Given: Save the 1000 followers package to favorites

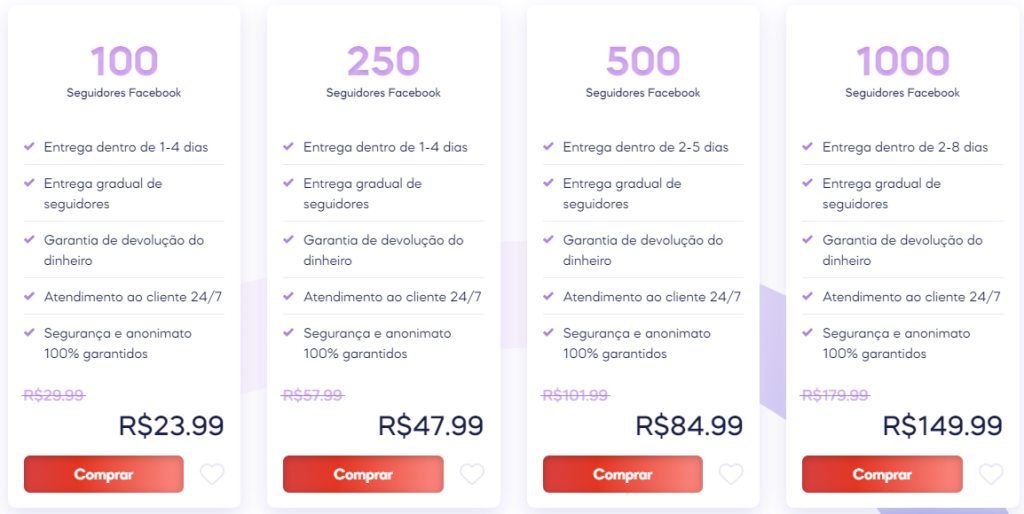Looking at the screenshot, I should 991,474.
